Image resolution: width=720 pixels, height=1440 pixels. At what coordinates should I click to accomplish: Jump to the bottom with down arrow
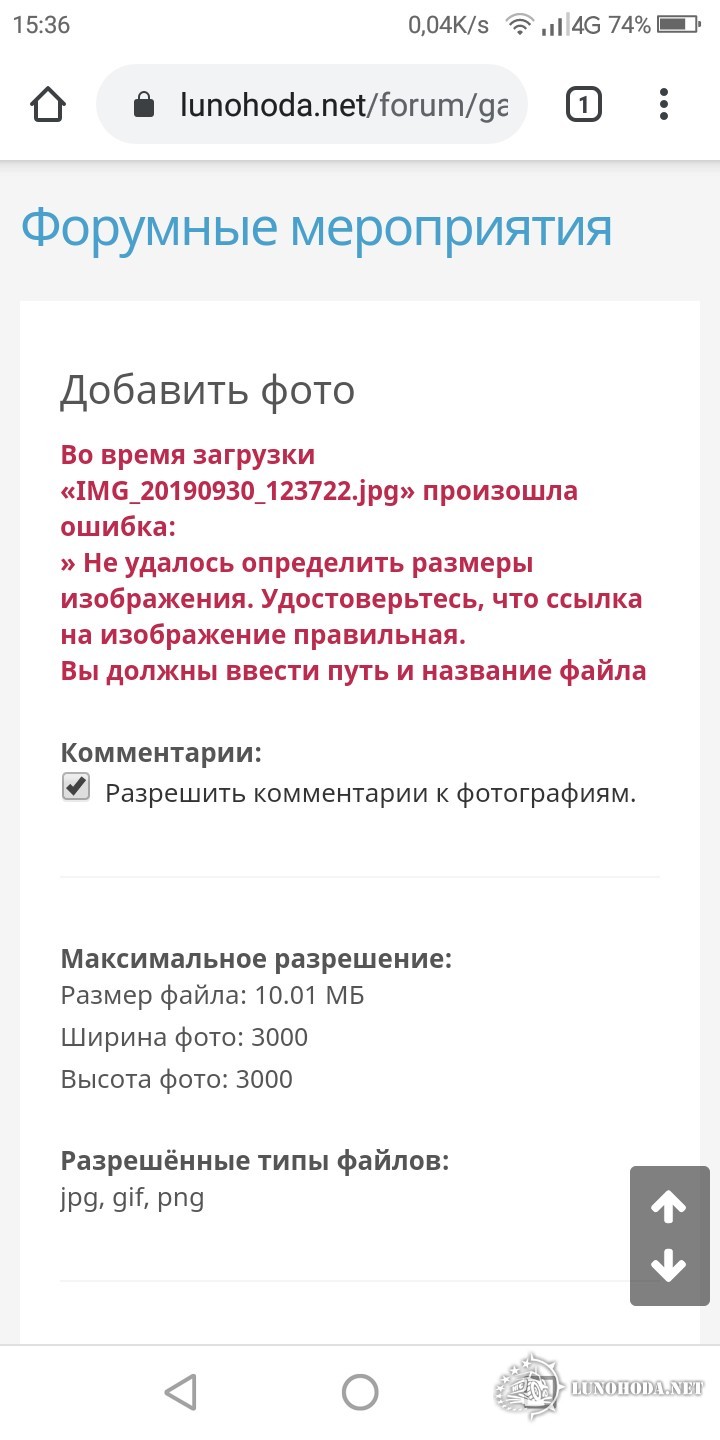tap(668, 1266)
